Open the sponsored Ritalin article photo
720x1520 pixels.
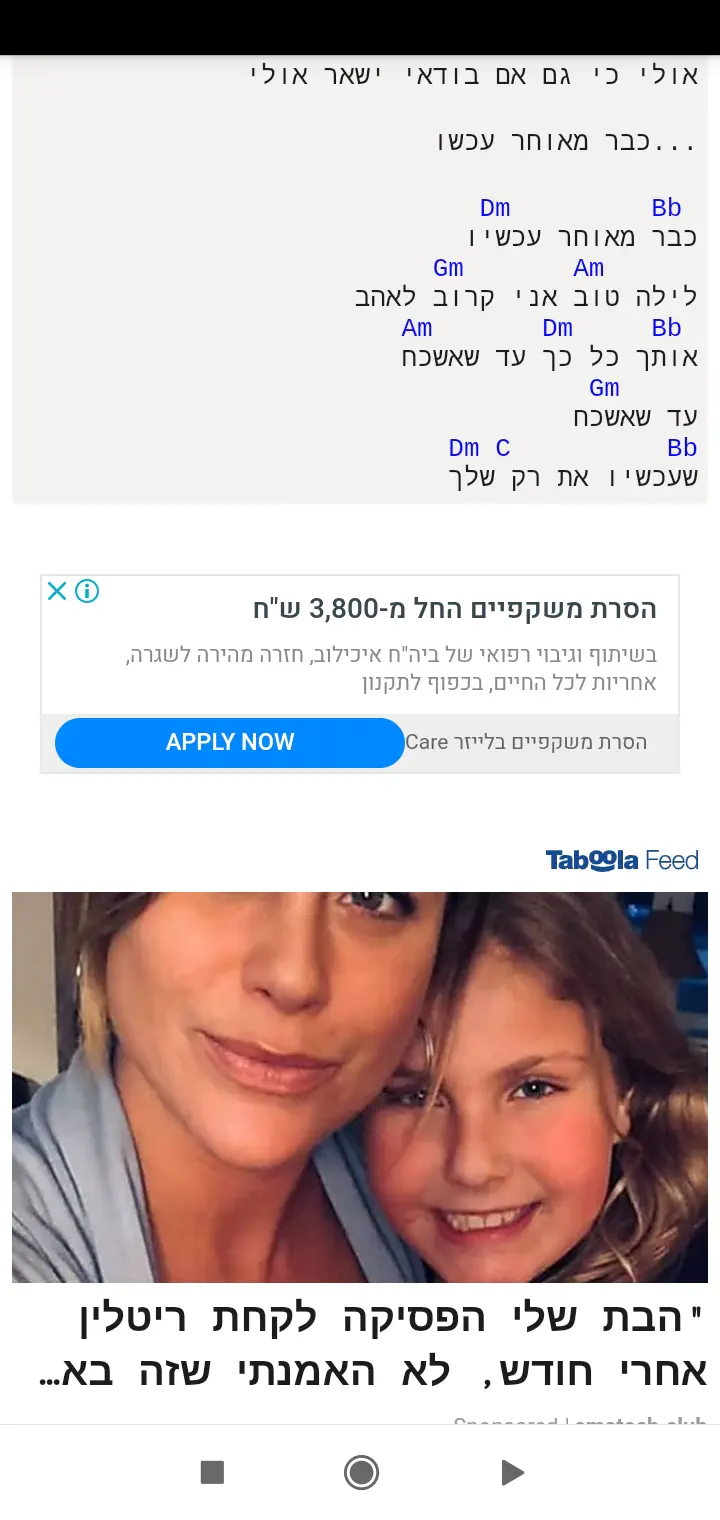point(360,1087)
